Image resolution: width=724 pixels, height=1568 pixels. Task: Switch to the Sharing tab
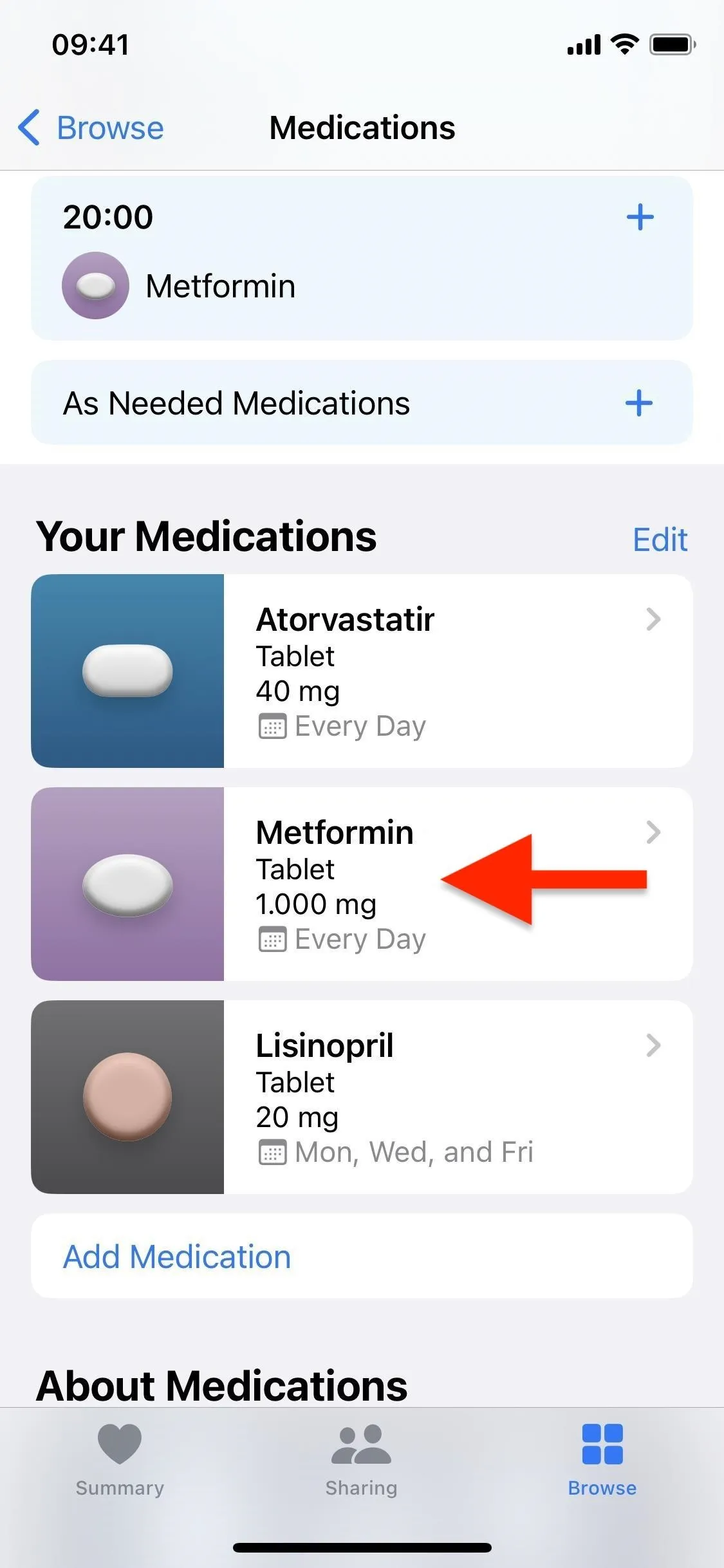[361, 1461]
